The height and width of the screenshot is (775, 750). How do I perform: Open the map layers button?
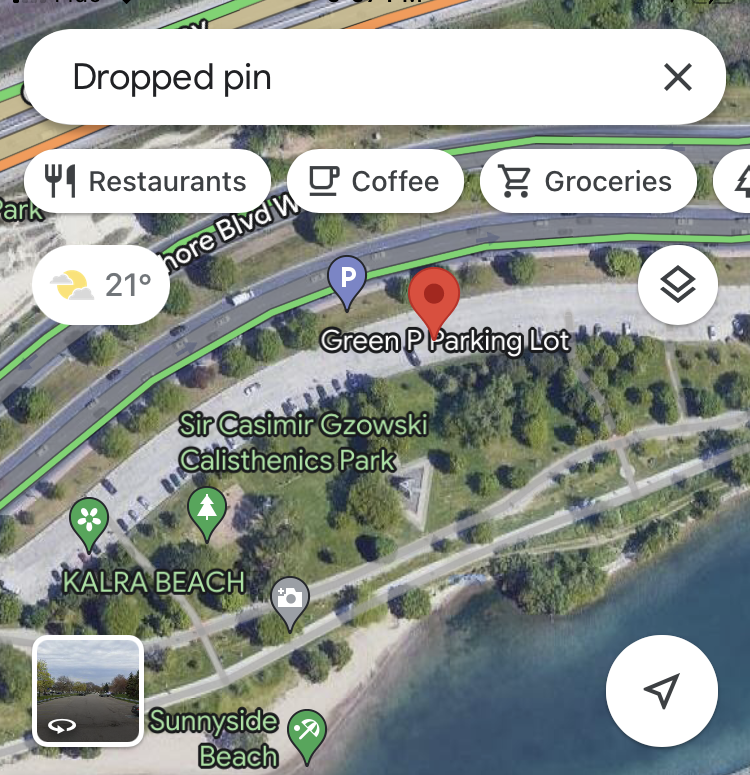pyautogui.click(x=677, y=285)
